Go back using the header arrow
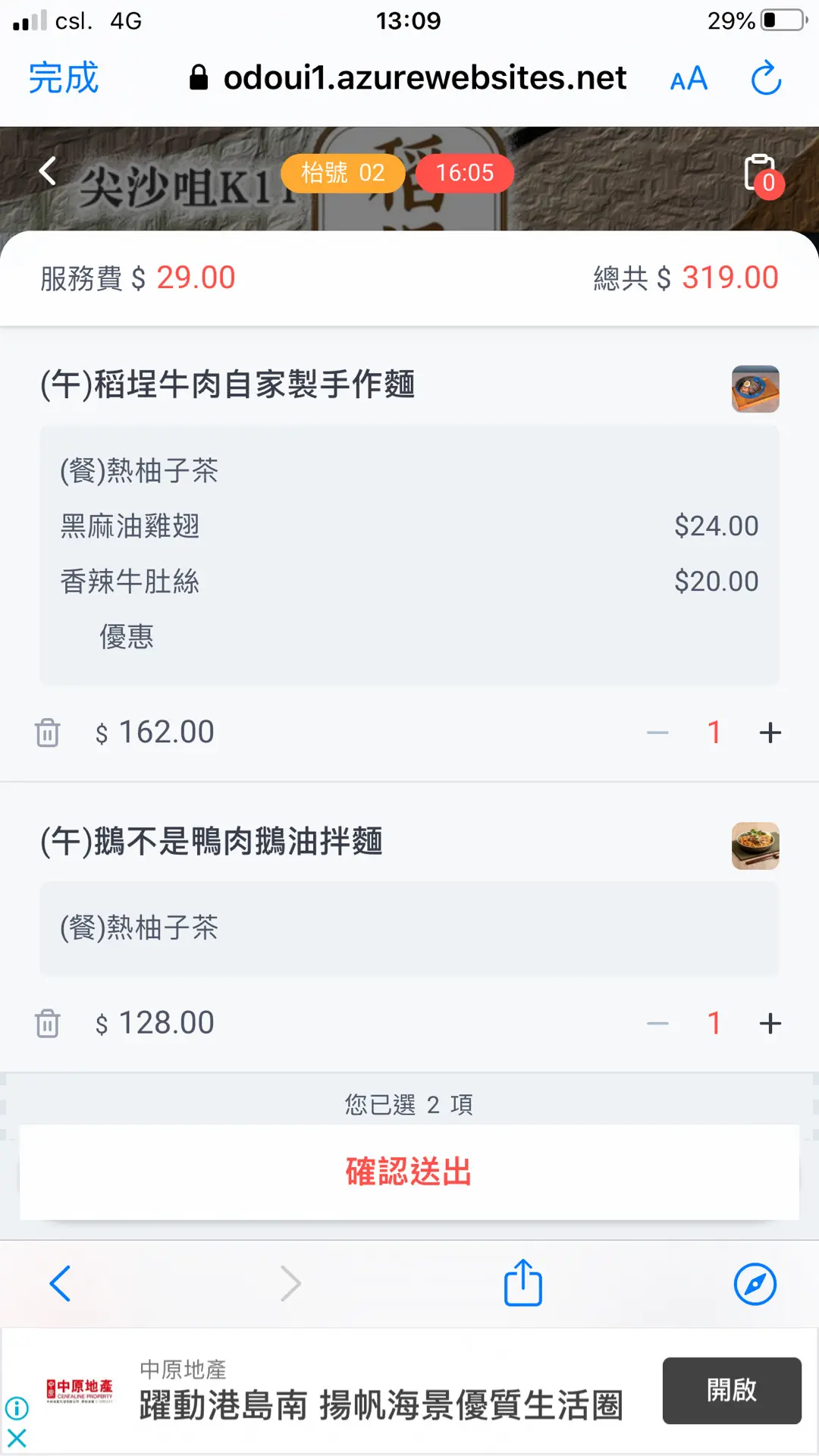Image resolution: width=819 pixels, height=1456 pixels. tap(48, 171)
